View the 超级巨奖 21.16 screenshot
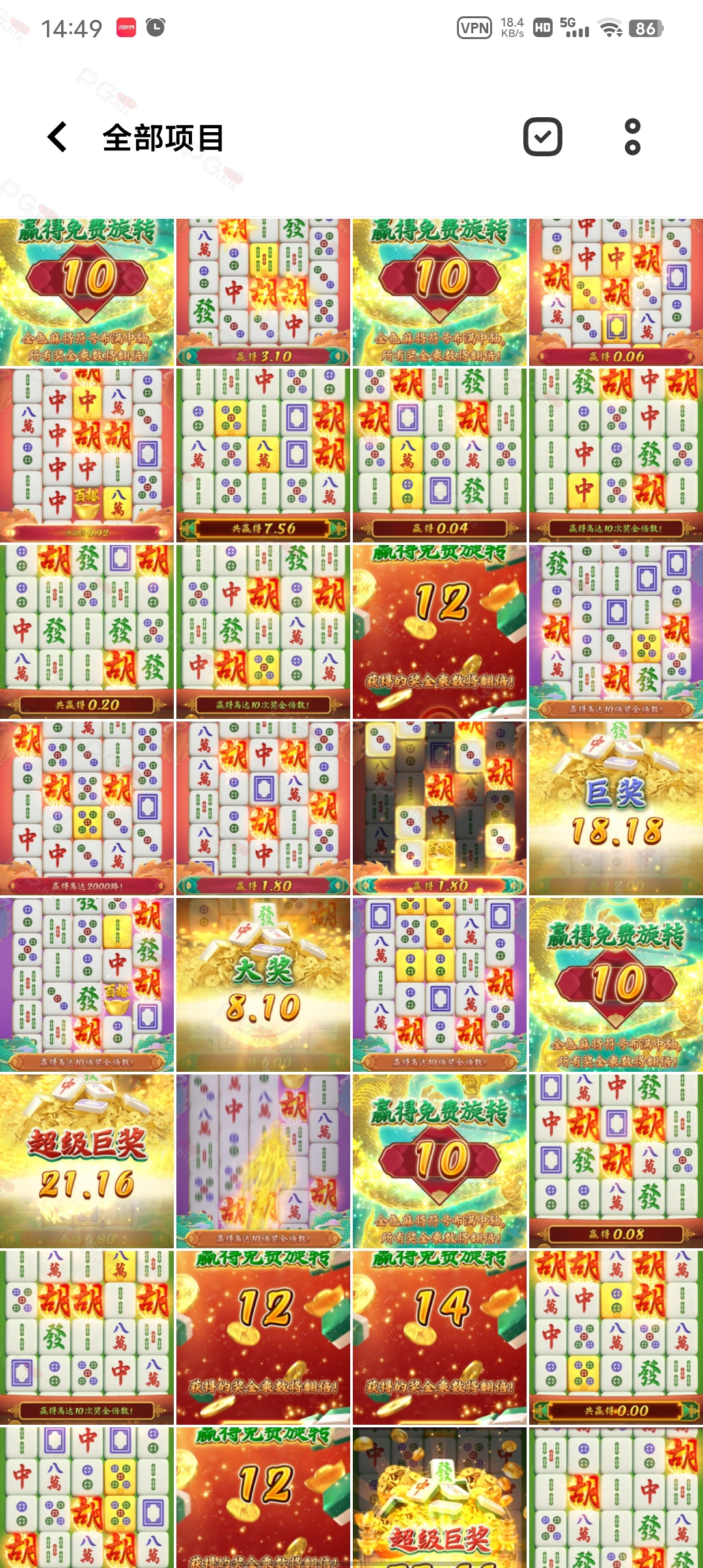Viewport: 703px width, 1568px height. [x=87, y=1161]
